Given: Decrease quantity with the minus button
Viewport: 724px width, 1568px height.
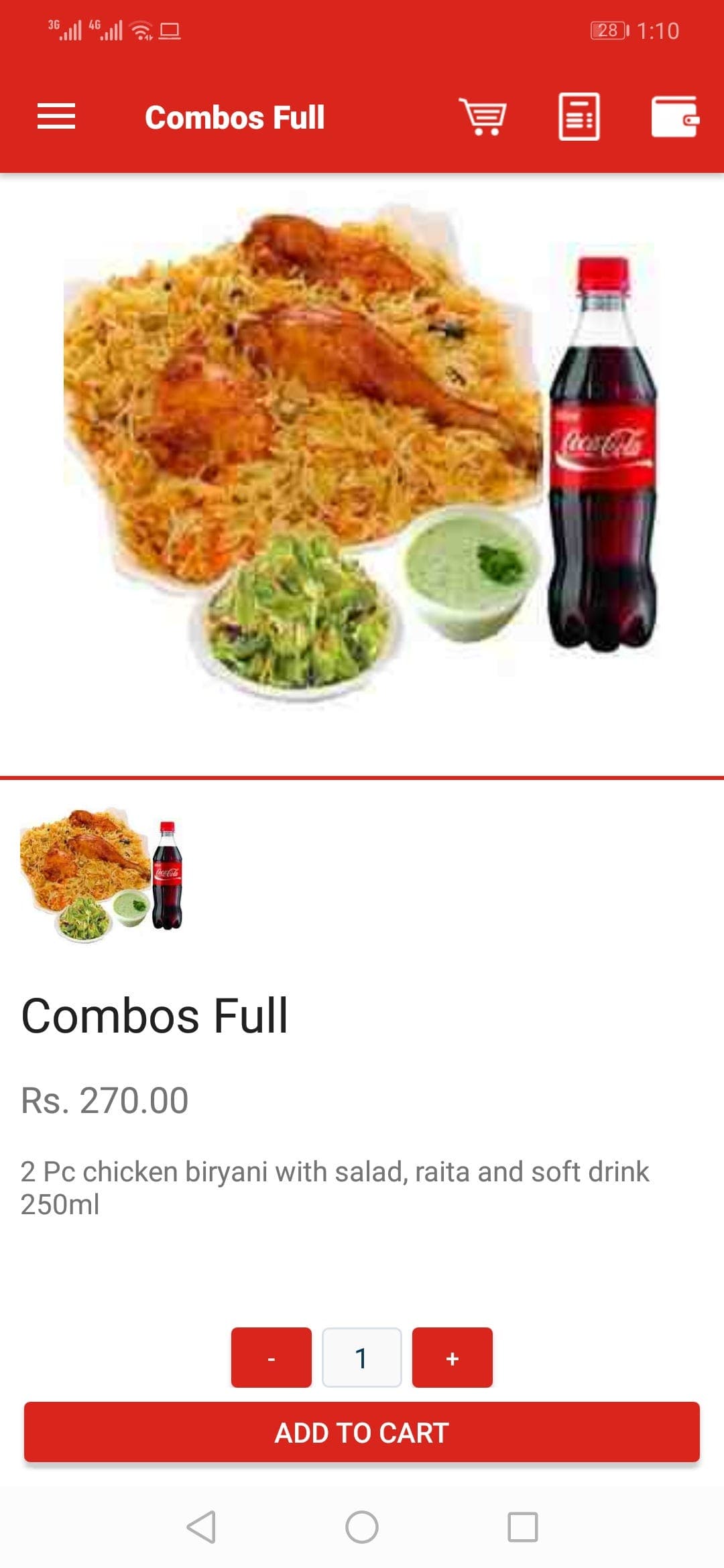Looking at the screenshot, I should coord(271,1357).
